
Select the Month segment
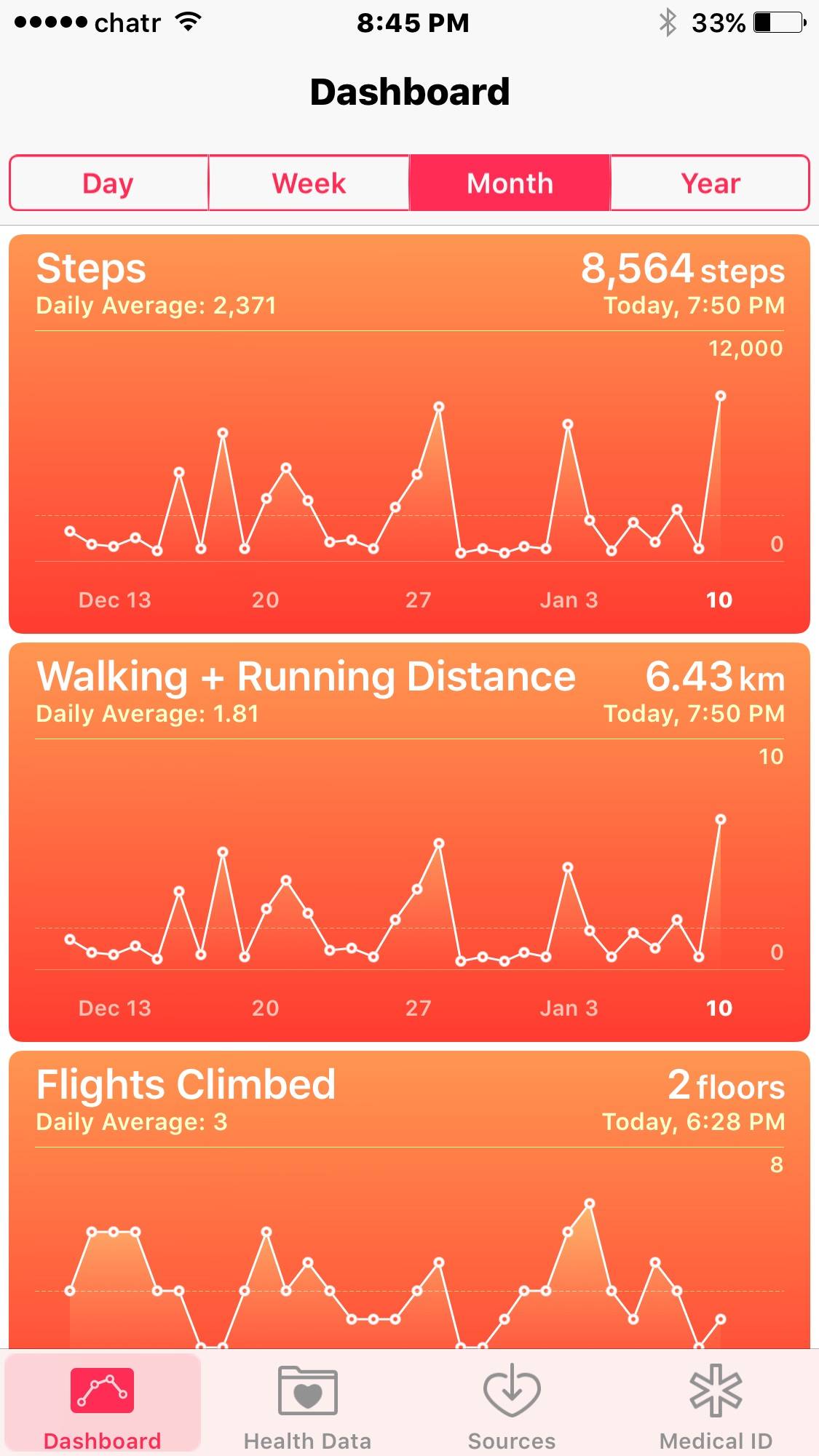[510, 183]
